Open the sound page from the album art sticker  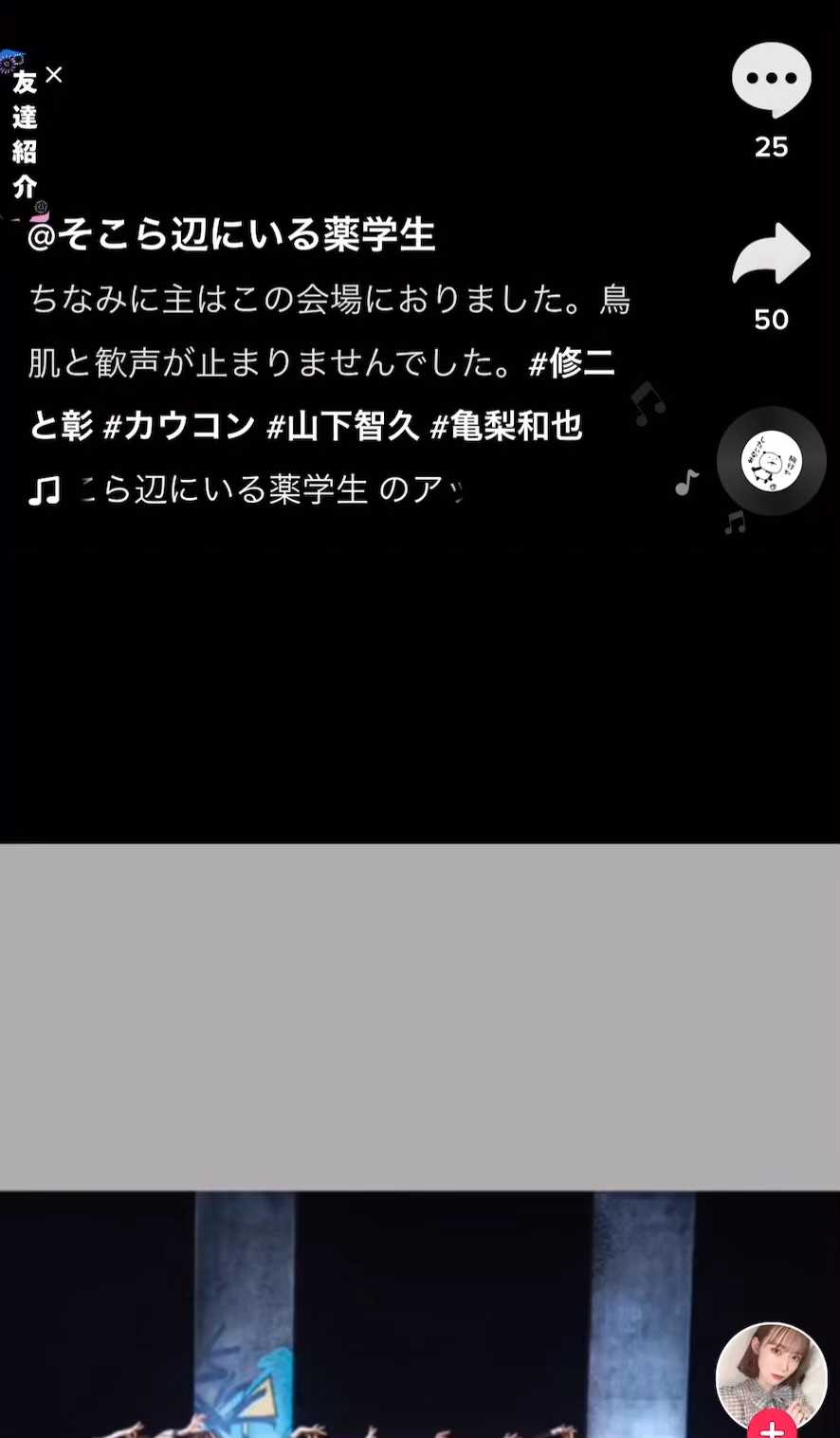tap(771, 460)
